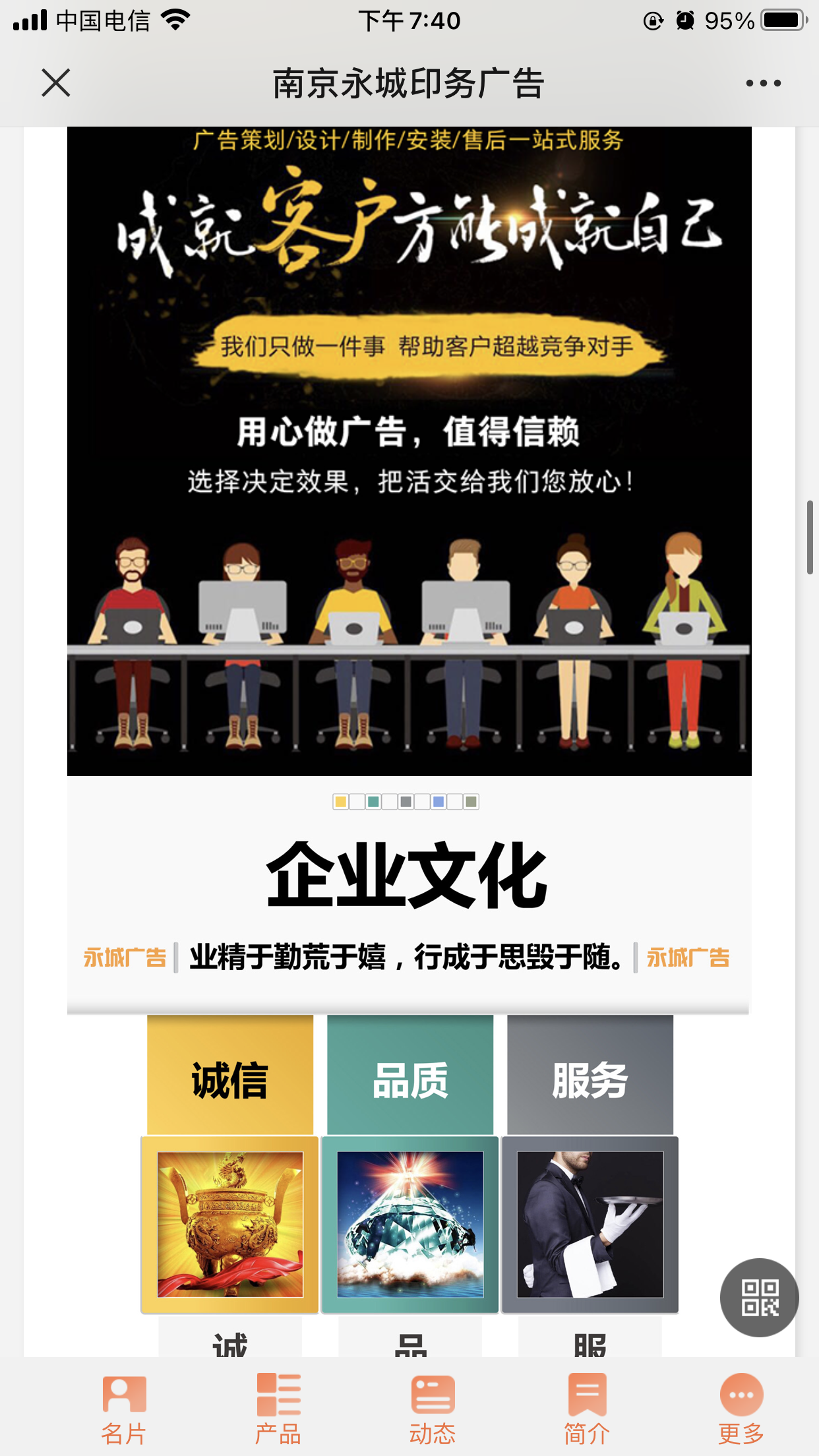This screenshot has width=819, height=1456.
Task: Tap the floating QR code button
Action: pyautogui.click(x=759, y=1297)
